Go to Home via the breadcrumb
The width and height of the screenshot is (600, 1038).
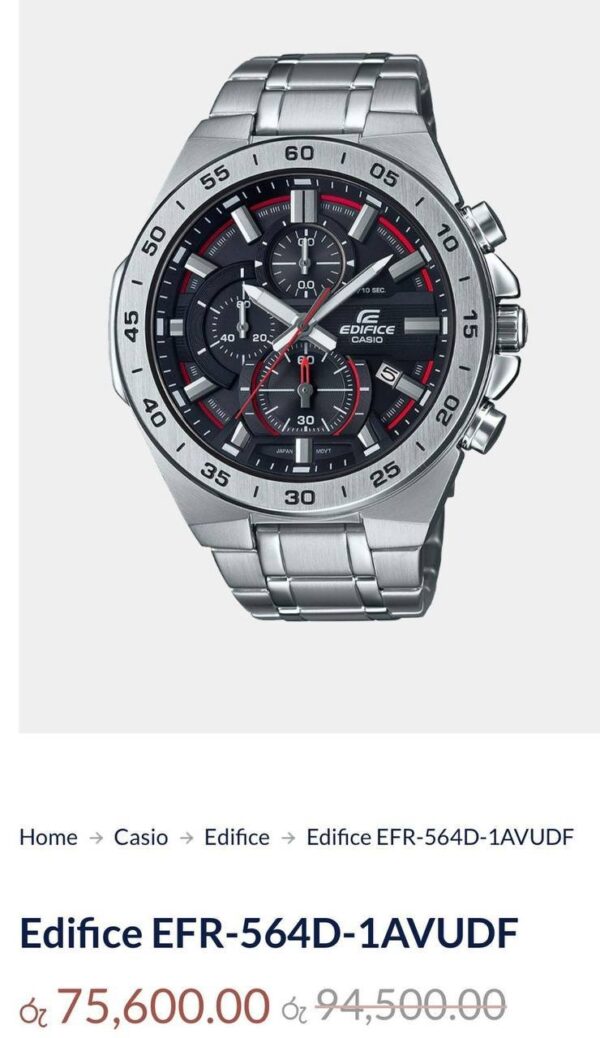tap(48, 837)
